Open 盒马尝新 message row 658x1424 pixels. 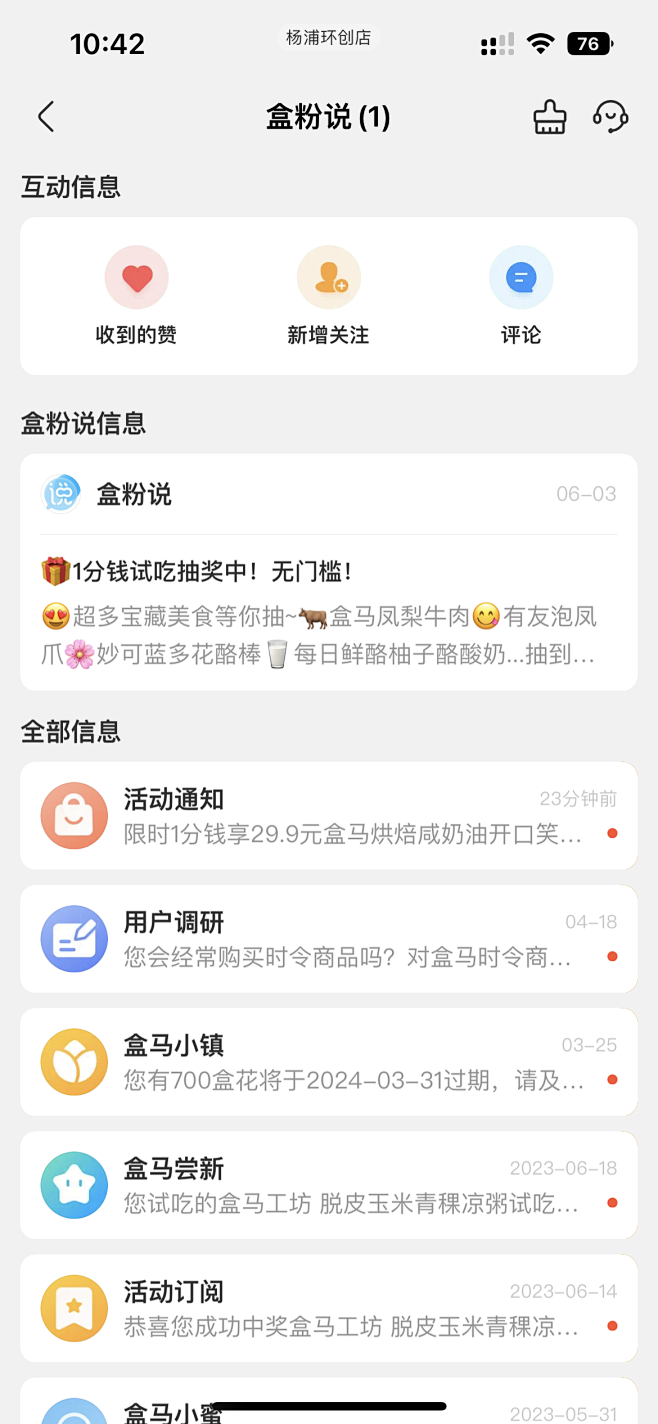(x=329, y=1185)
